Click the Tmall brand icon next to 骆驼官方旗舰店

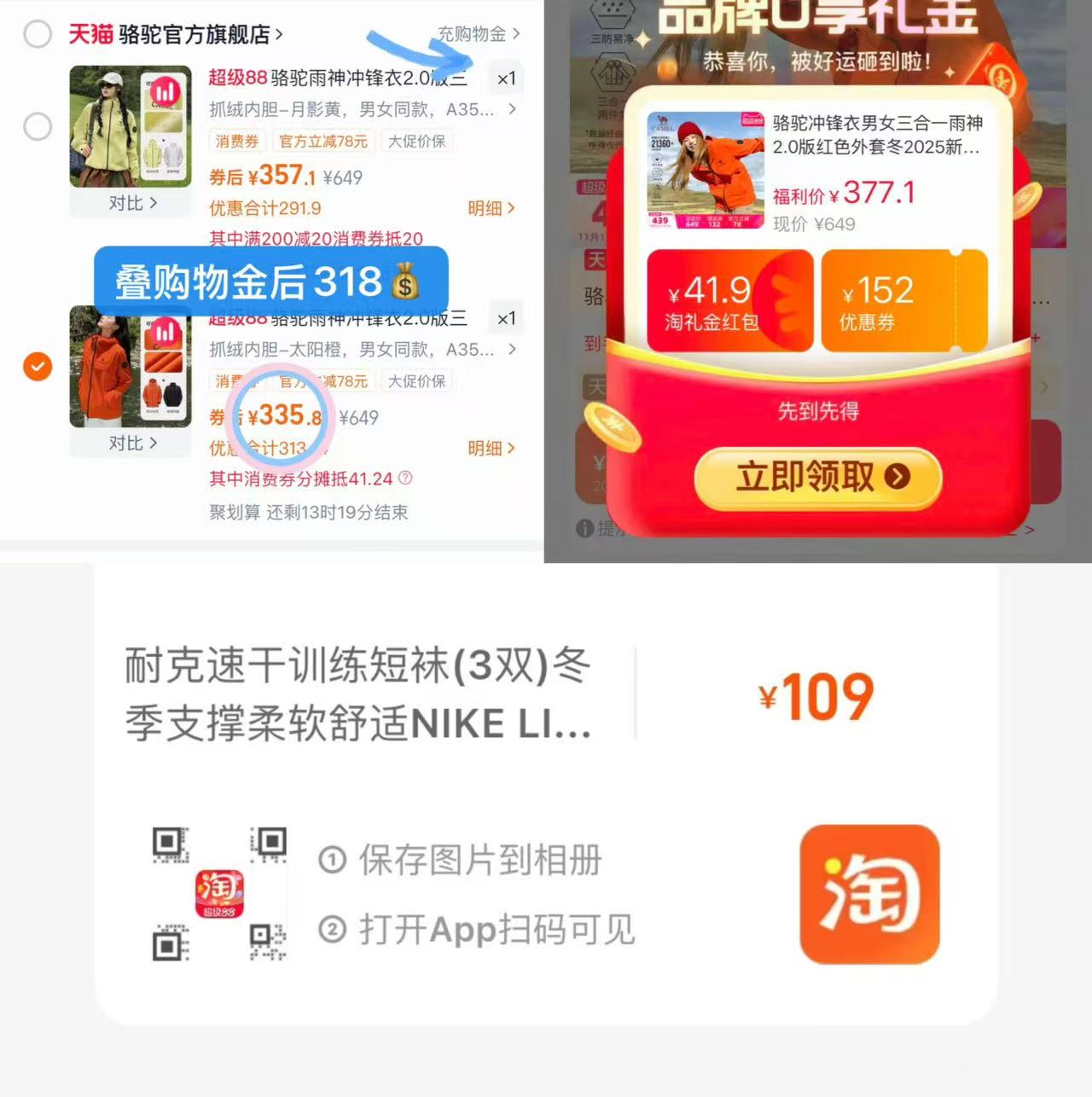pos(91,33)
